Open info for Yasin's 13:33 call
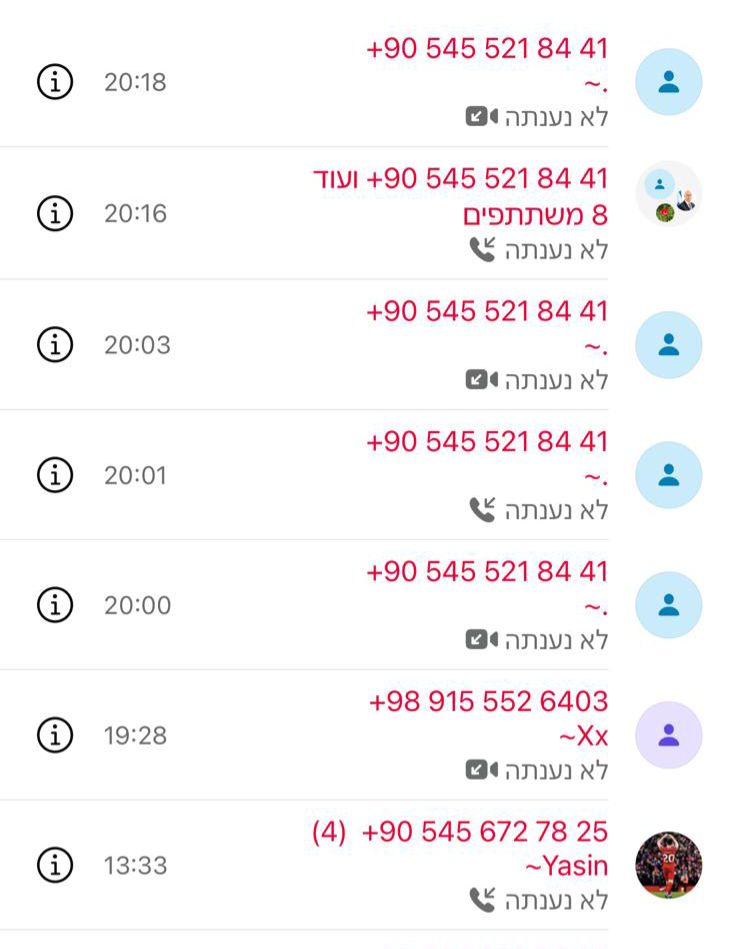The height and width of the screenshot is (949, 736). point(56,865)
